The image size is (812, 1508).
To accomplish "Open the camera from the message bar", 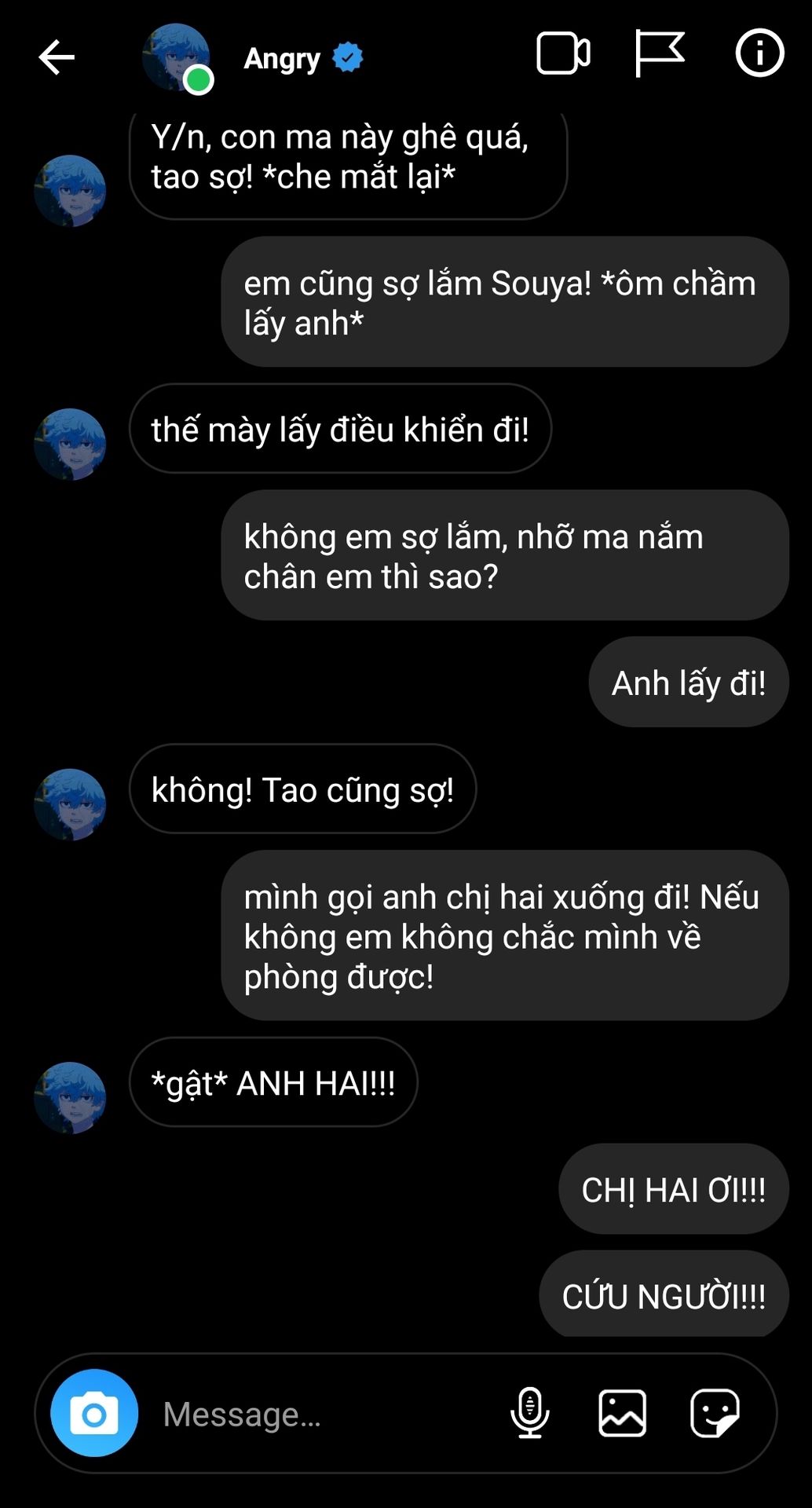I will coord(94,1414).
